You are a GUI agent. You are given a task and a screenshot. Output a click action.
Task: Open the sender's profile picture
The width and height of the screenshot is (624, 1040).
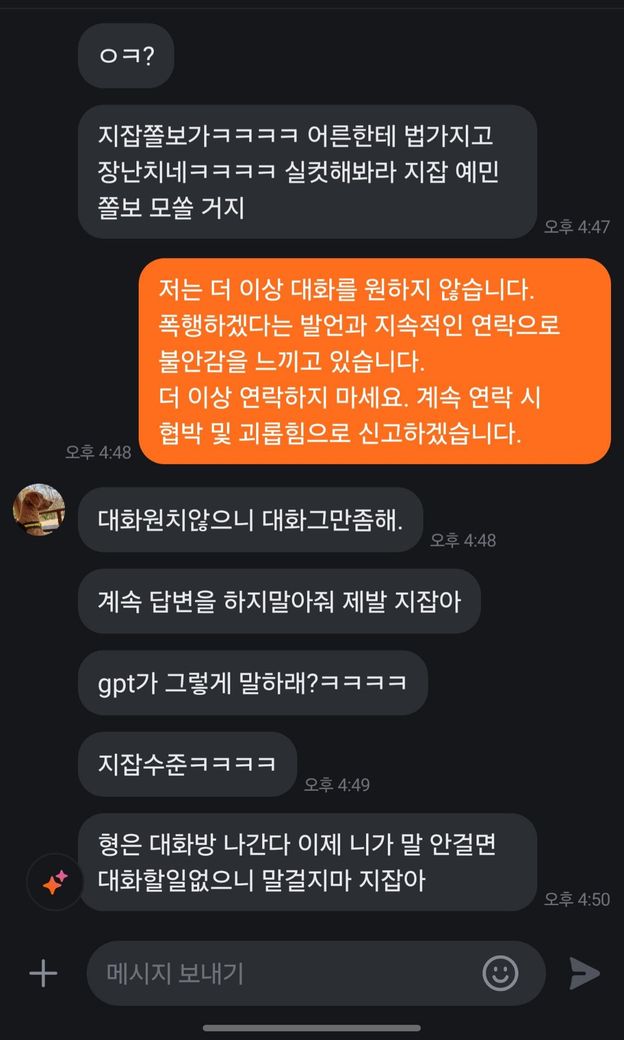39,509
